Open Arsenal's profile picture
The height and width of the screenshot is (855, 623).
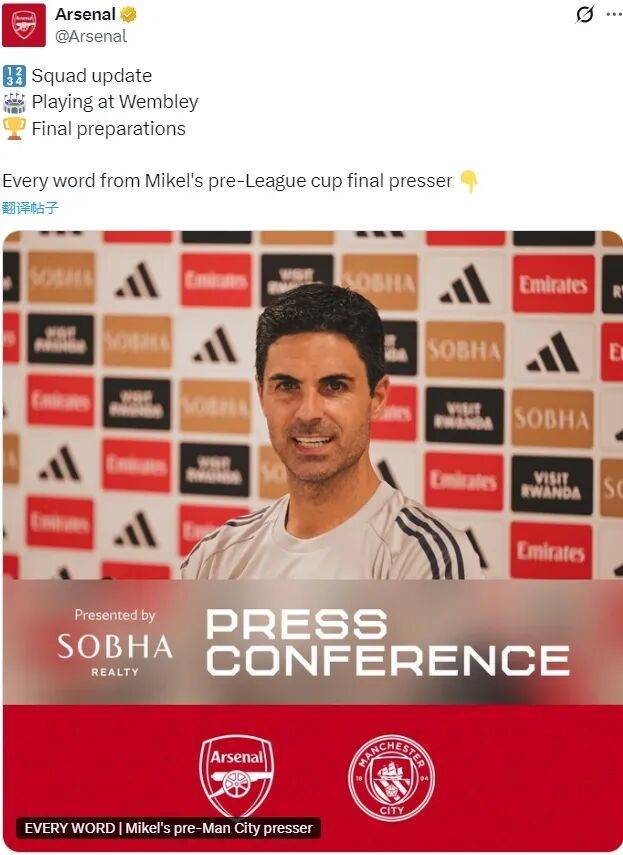[x=23, y=25]
